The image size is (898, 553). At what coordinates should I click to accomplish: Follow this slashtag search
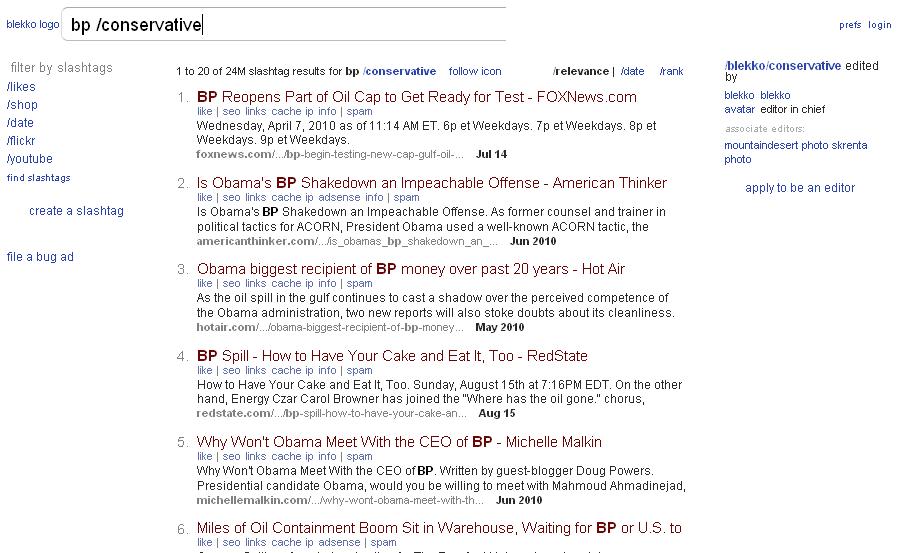click(475, 72)
